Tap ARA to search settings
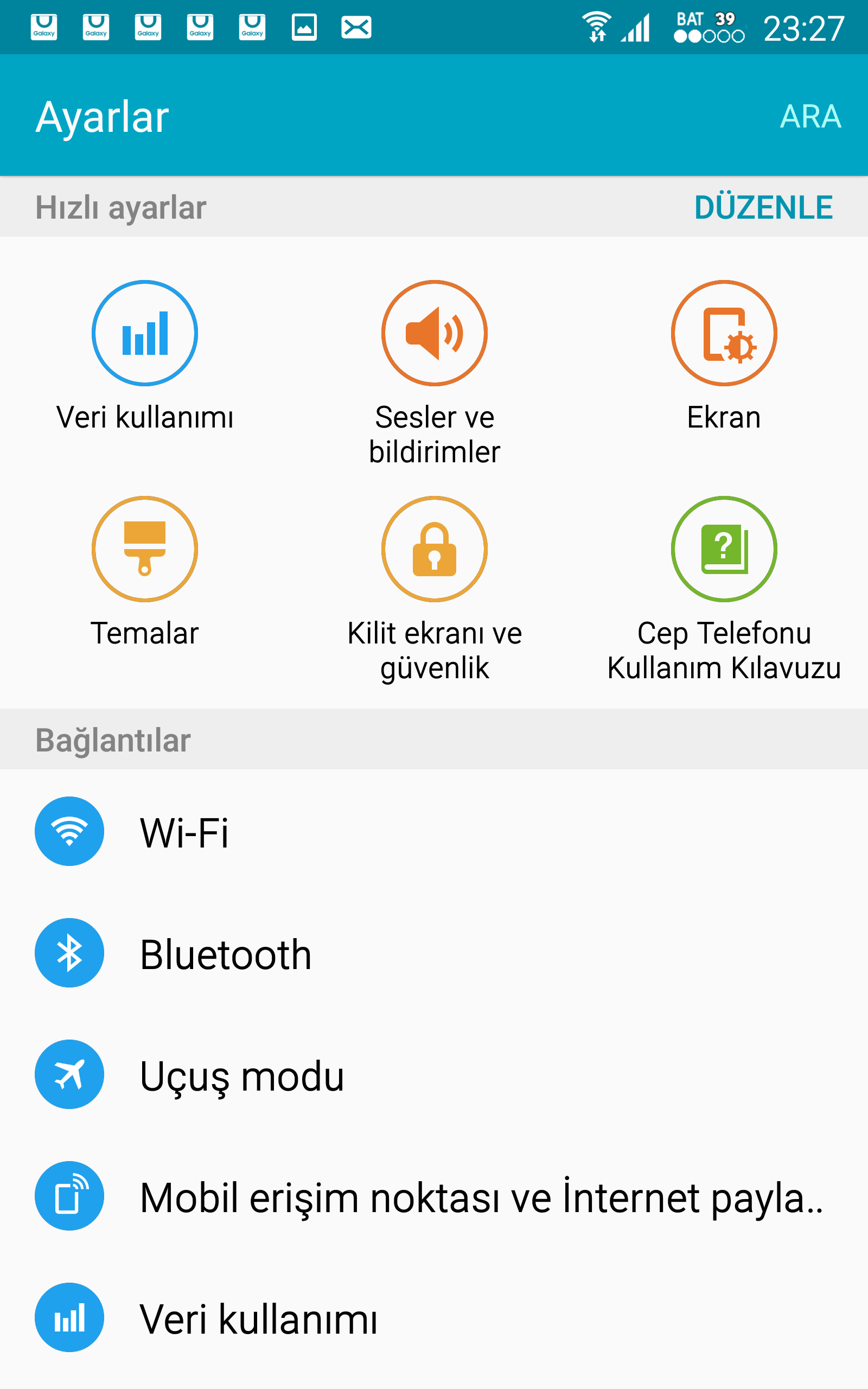This screenshot has height=1389, width=868. [810, 117]
